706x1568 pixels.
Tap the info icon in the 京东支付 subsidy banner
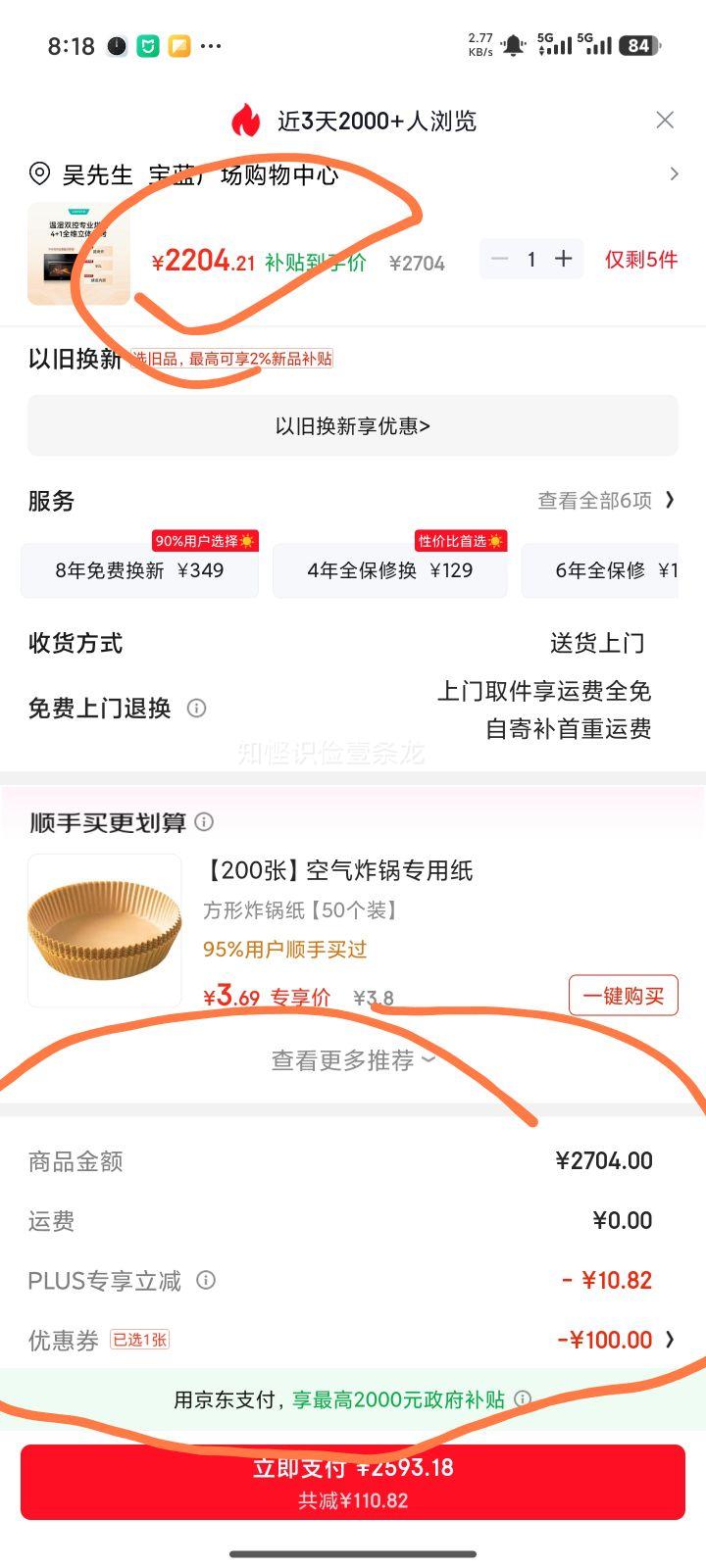click(x=523, y=1400)
